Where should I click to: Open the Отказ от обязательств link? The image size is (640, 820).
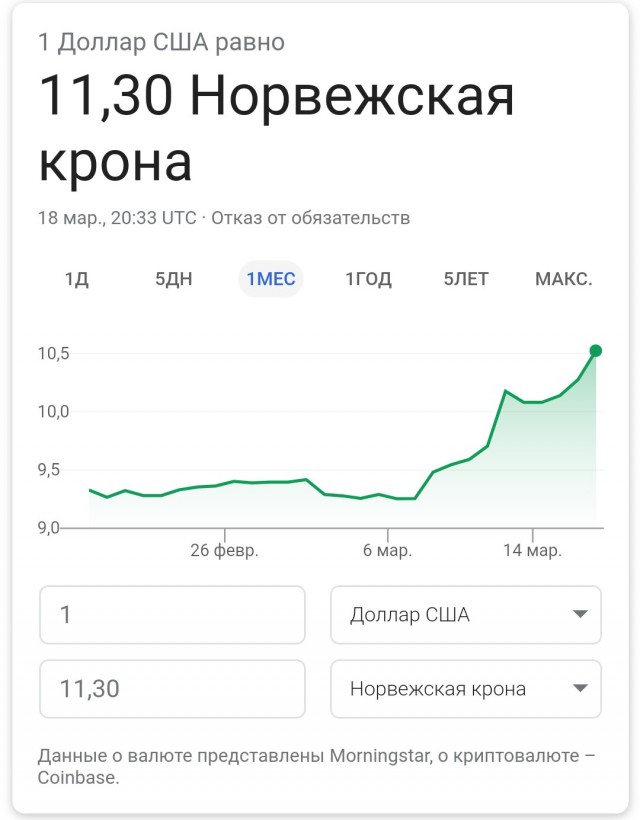(x=313, y=218)
